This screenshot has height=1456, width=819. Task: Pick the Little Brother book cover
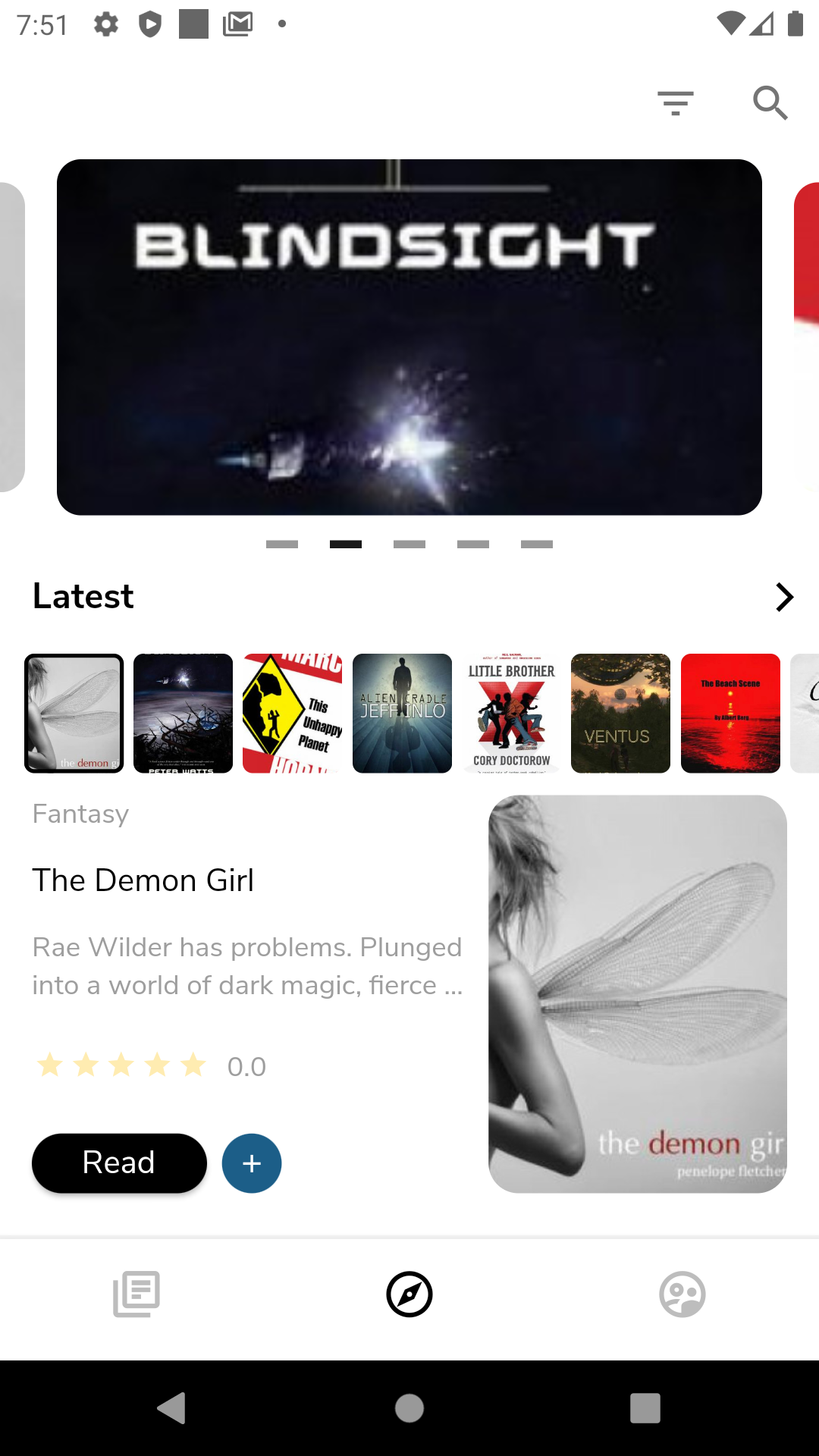coord(511,713)
